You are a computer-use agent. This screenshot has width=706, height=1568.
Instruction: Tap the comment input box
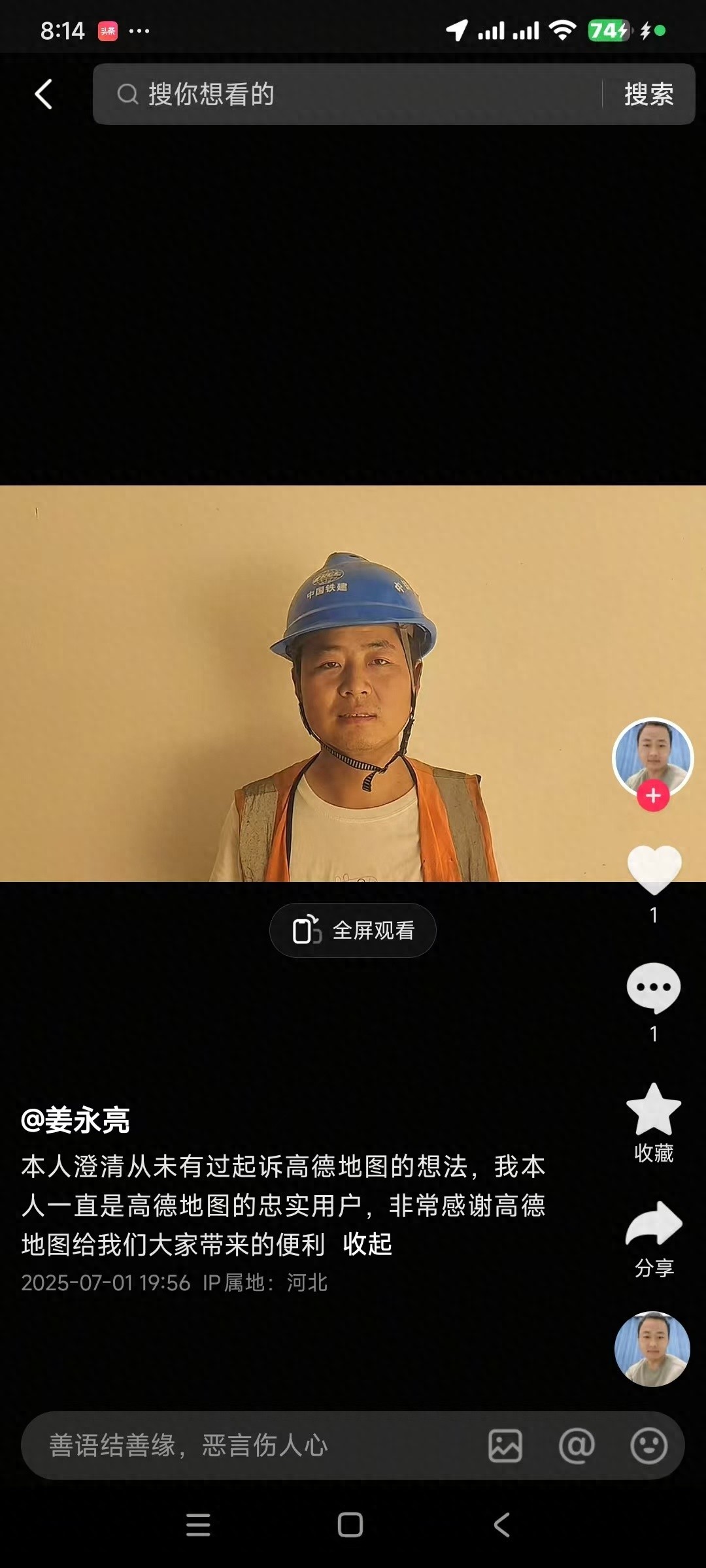248,1445
